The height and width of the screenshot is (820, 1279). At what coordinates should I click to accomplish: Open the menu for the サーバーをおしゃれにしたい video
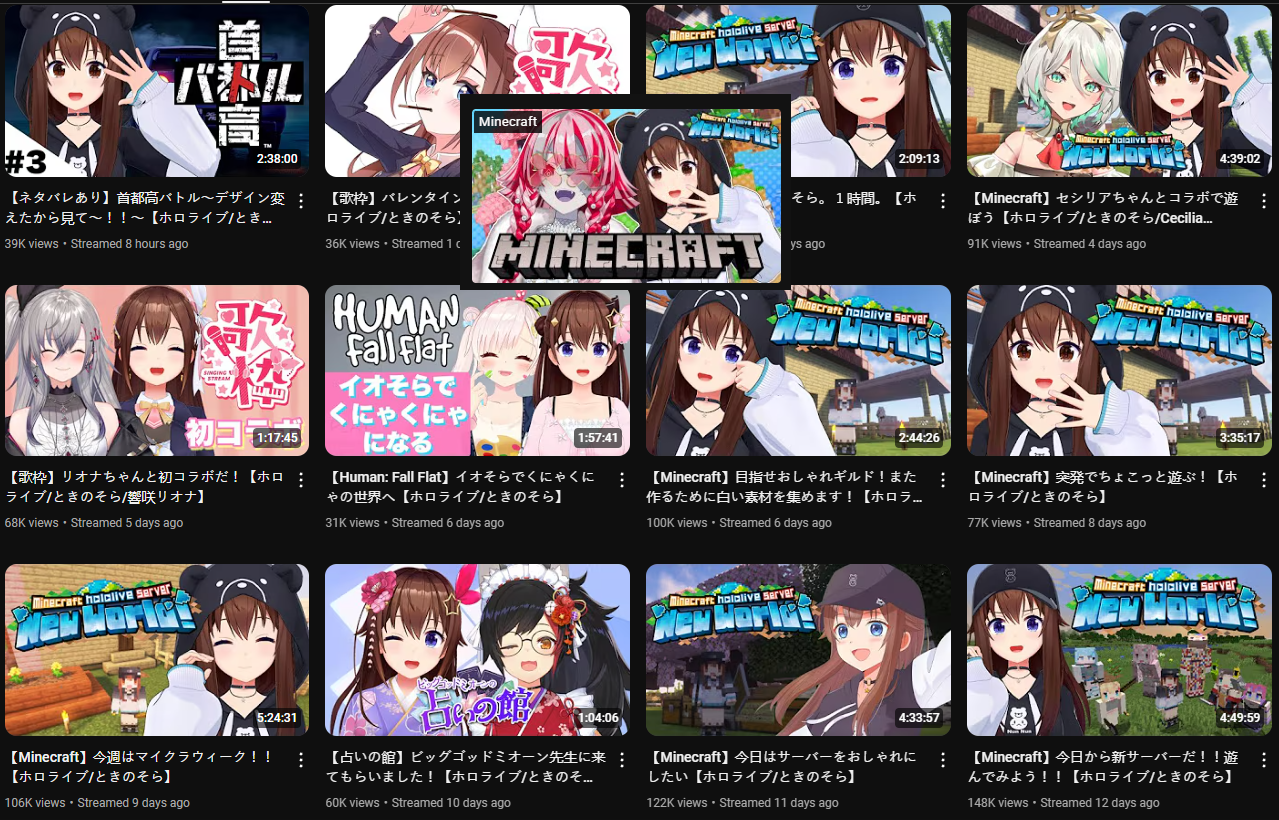coord(942,760)
